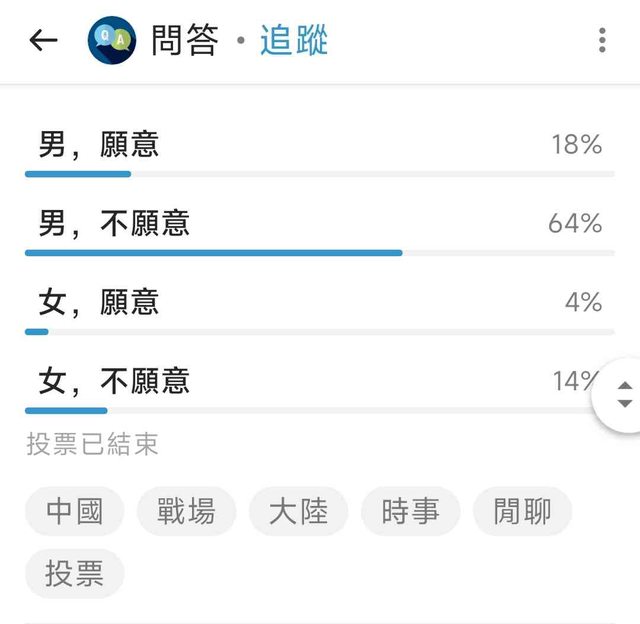Select the 中國 tag chip
Viewport: 640px width, 624px height.
coord(75,512)
